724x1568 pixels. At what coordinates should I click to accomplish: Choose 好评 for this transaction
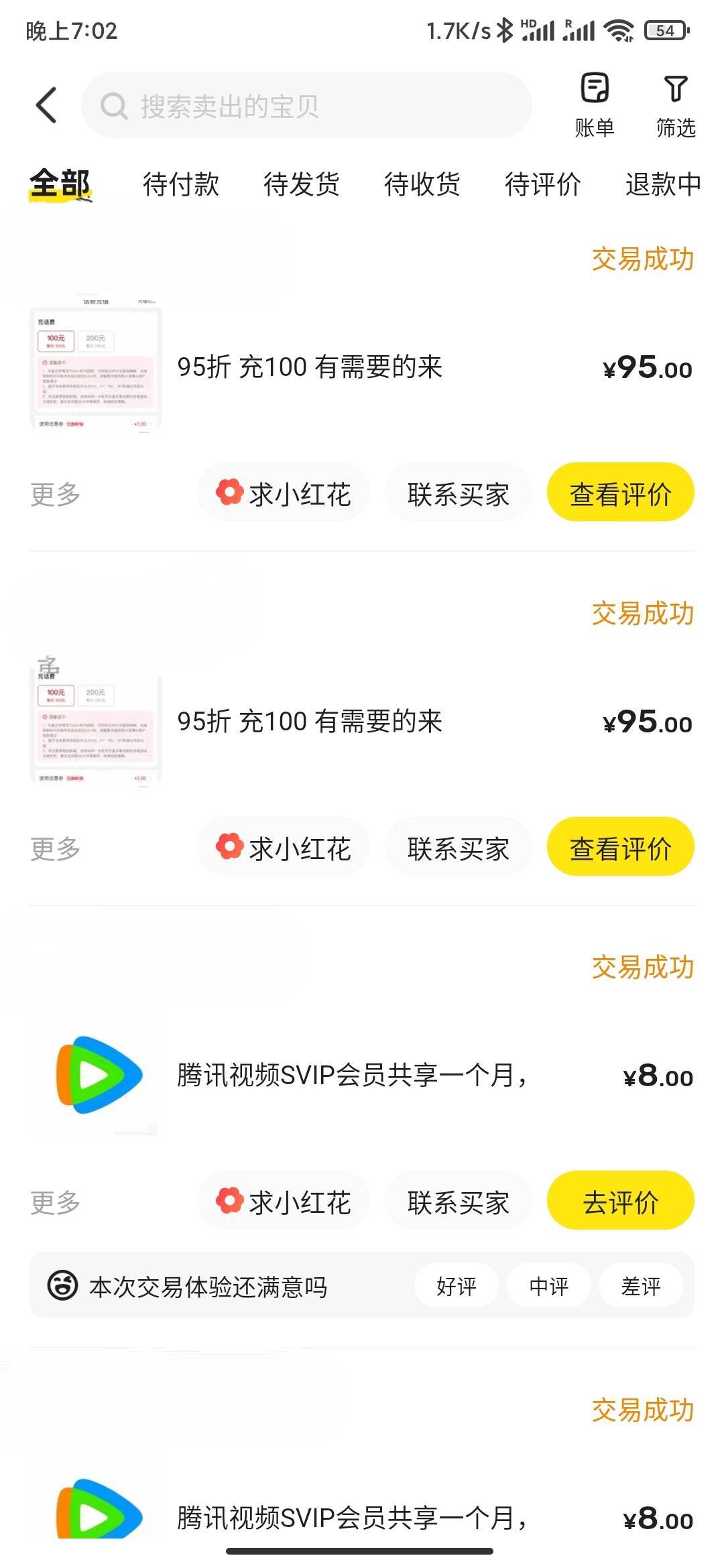457,1287
